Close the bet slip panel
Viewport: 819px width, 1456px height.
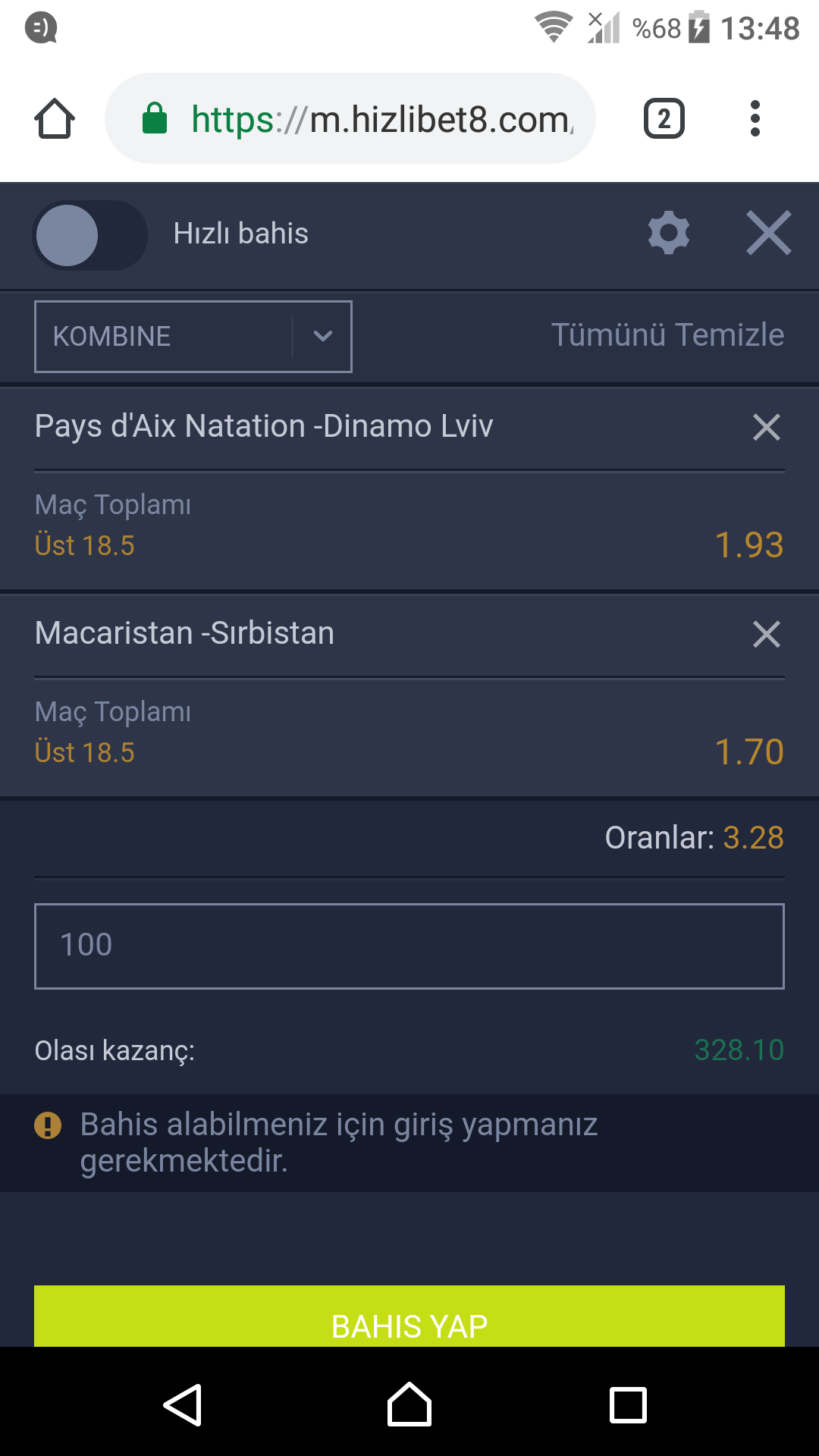(768, 233)
